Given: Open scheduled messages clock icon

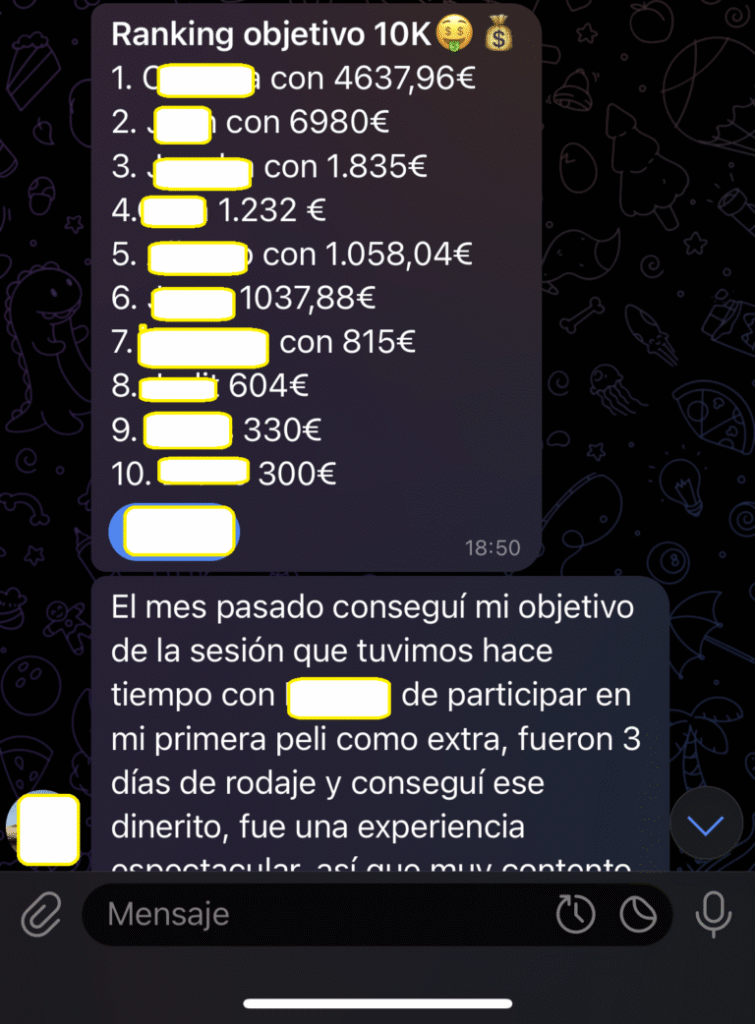Looking at the screenshot, I should click(575, 914).
